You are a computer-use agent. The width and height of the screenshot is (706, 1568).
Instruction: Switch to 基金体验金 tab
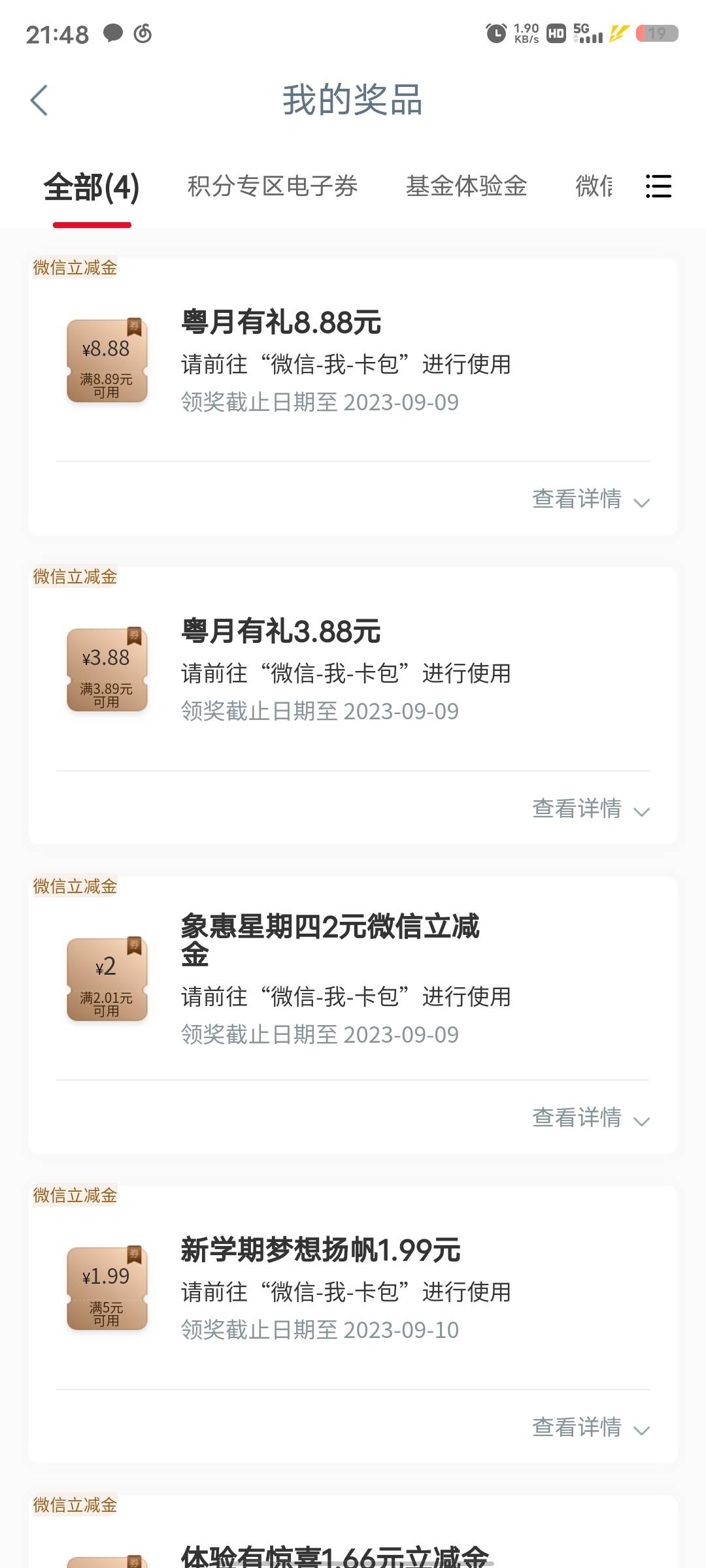pyautogui.click(x=466, y=187)
